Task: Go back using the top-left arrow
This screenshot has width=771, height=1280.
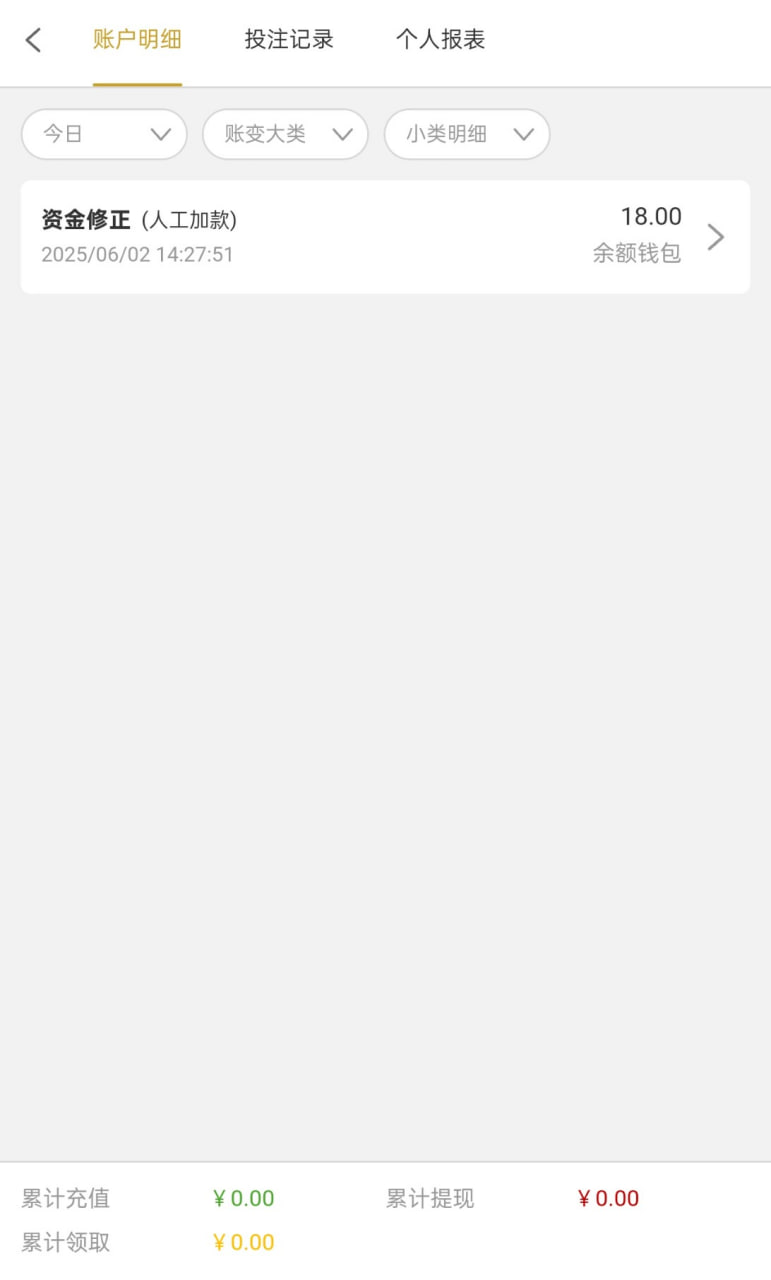Action: tap(34, 40)
